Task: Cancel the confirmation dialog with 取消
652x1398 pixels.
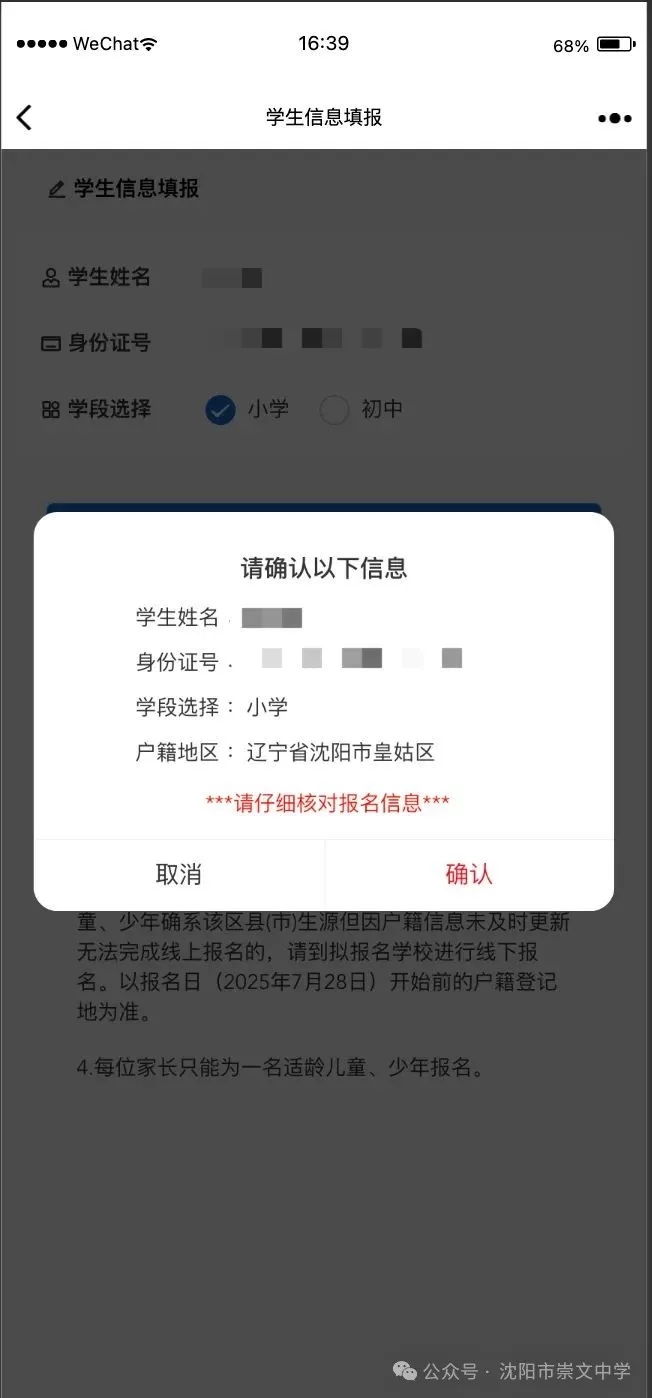Action: pos(179,874)
